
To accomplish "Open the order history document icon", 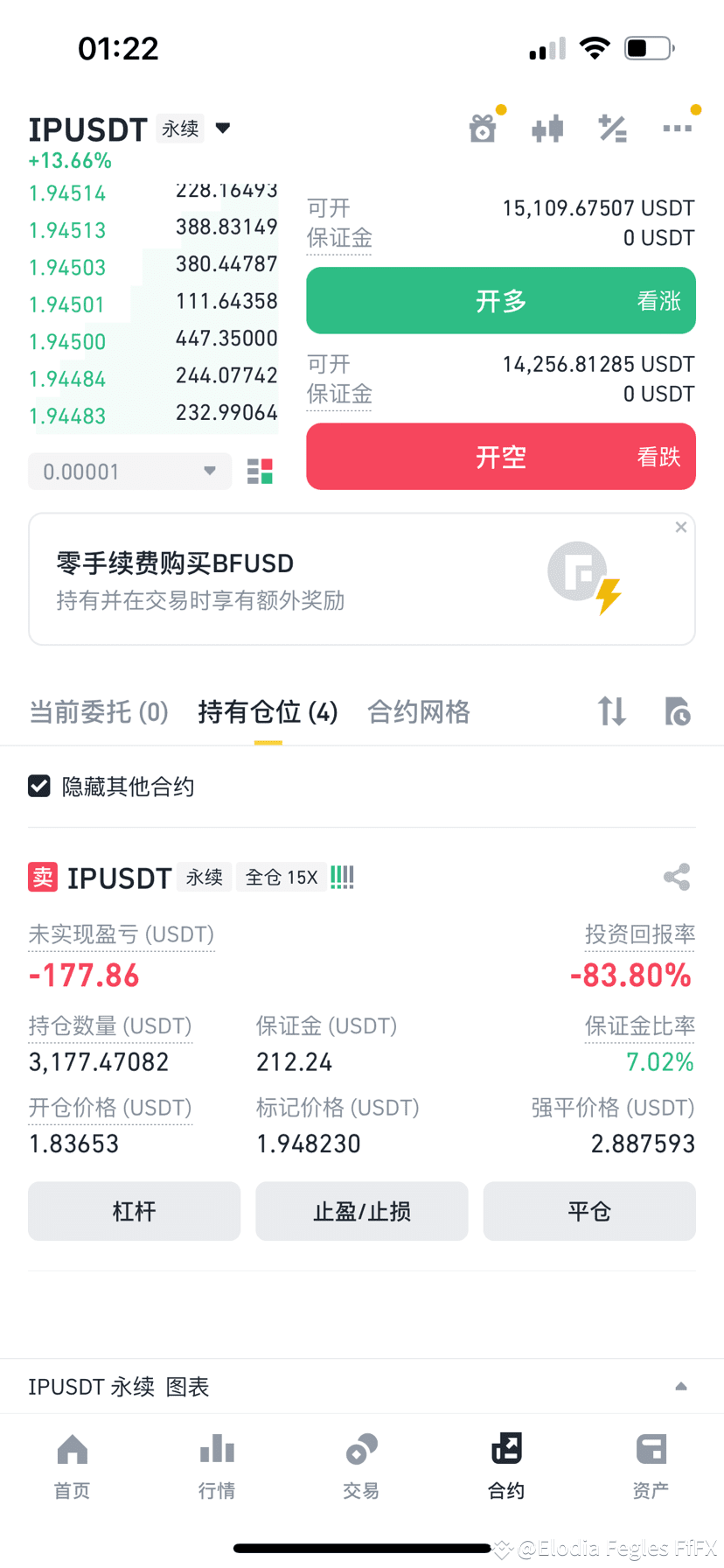I will tap(677, 711).
